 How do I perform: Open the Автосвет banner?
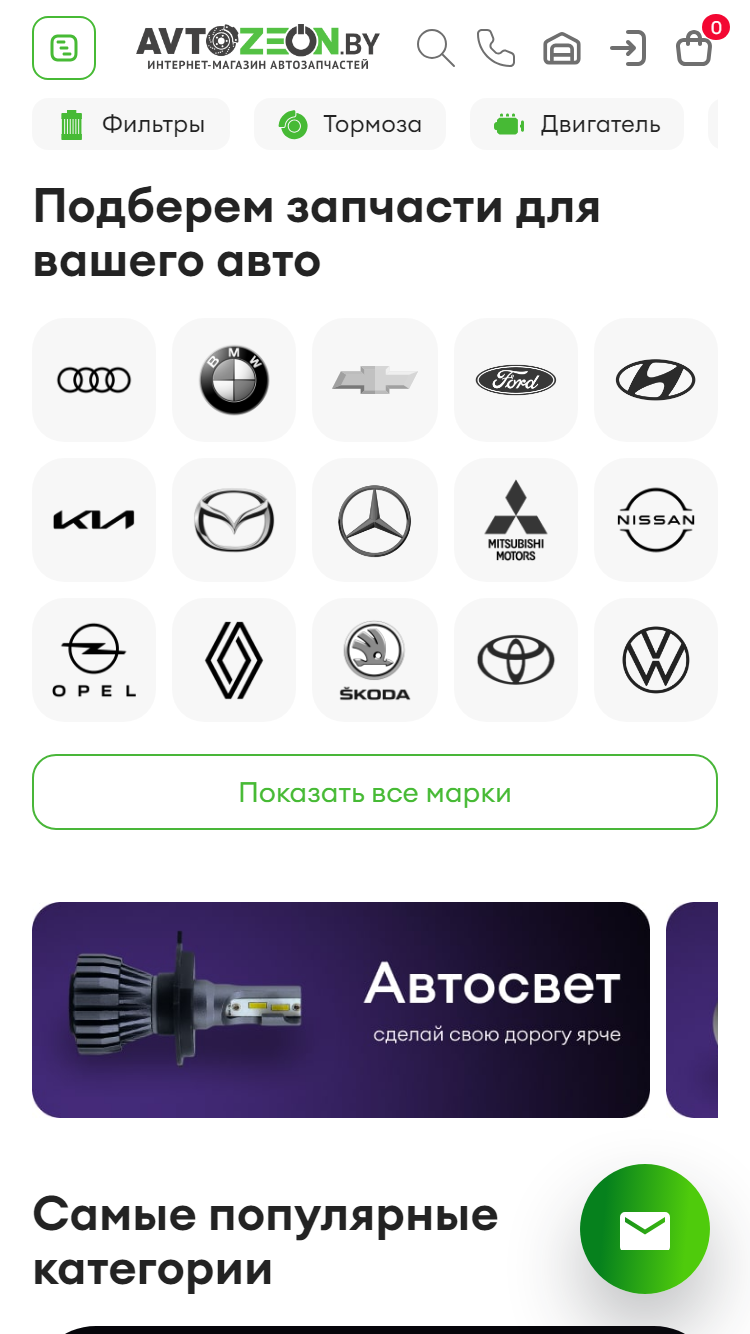tap(341, 1010)
